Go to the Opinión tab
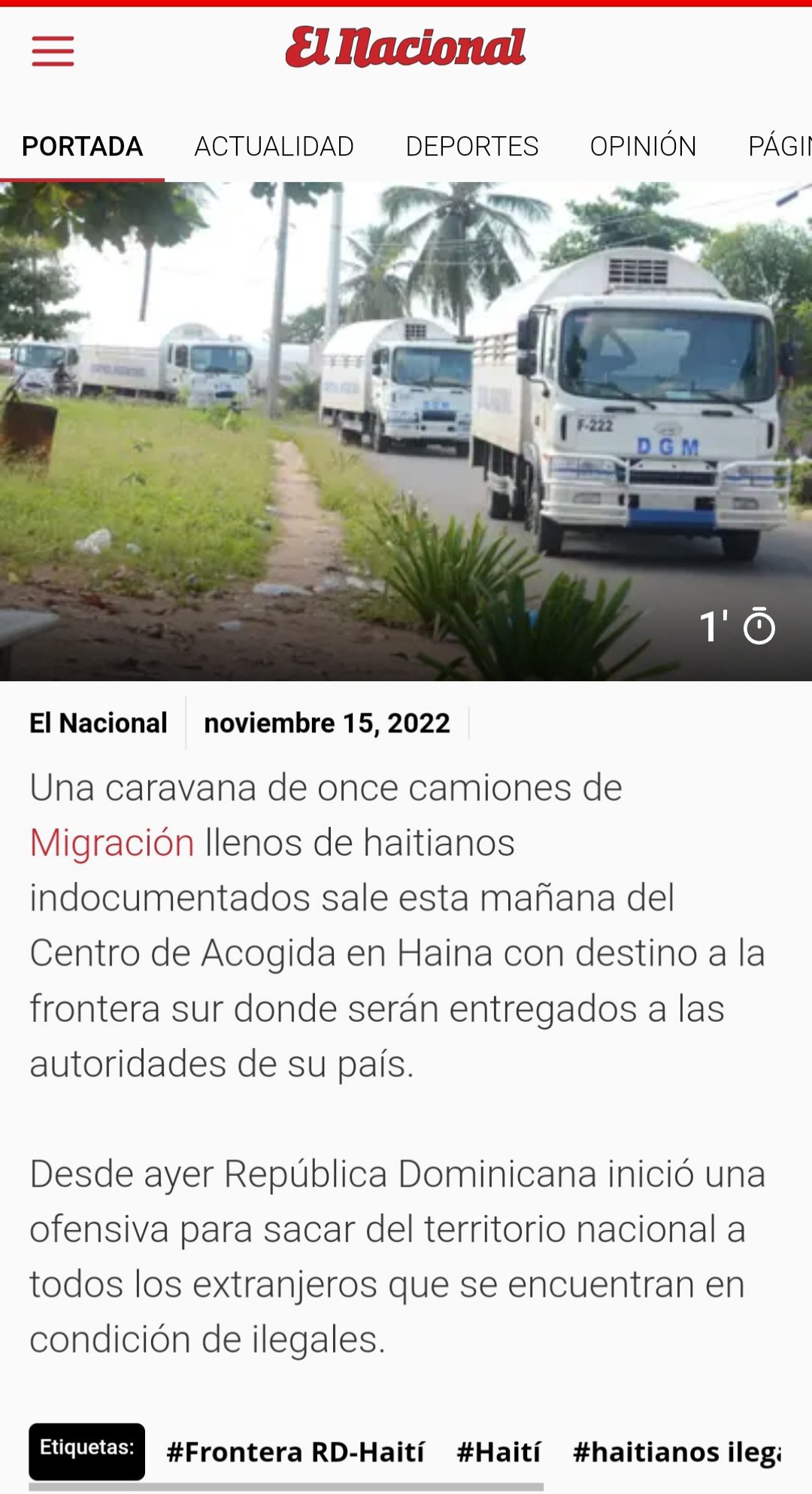 click(643, 146)
